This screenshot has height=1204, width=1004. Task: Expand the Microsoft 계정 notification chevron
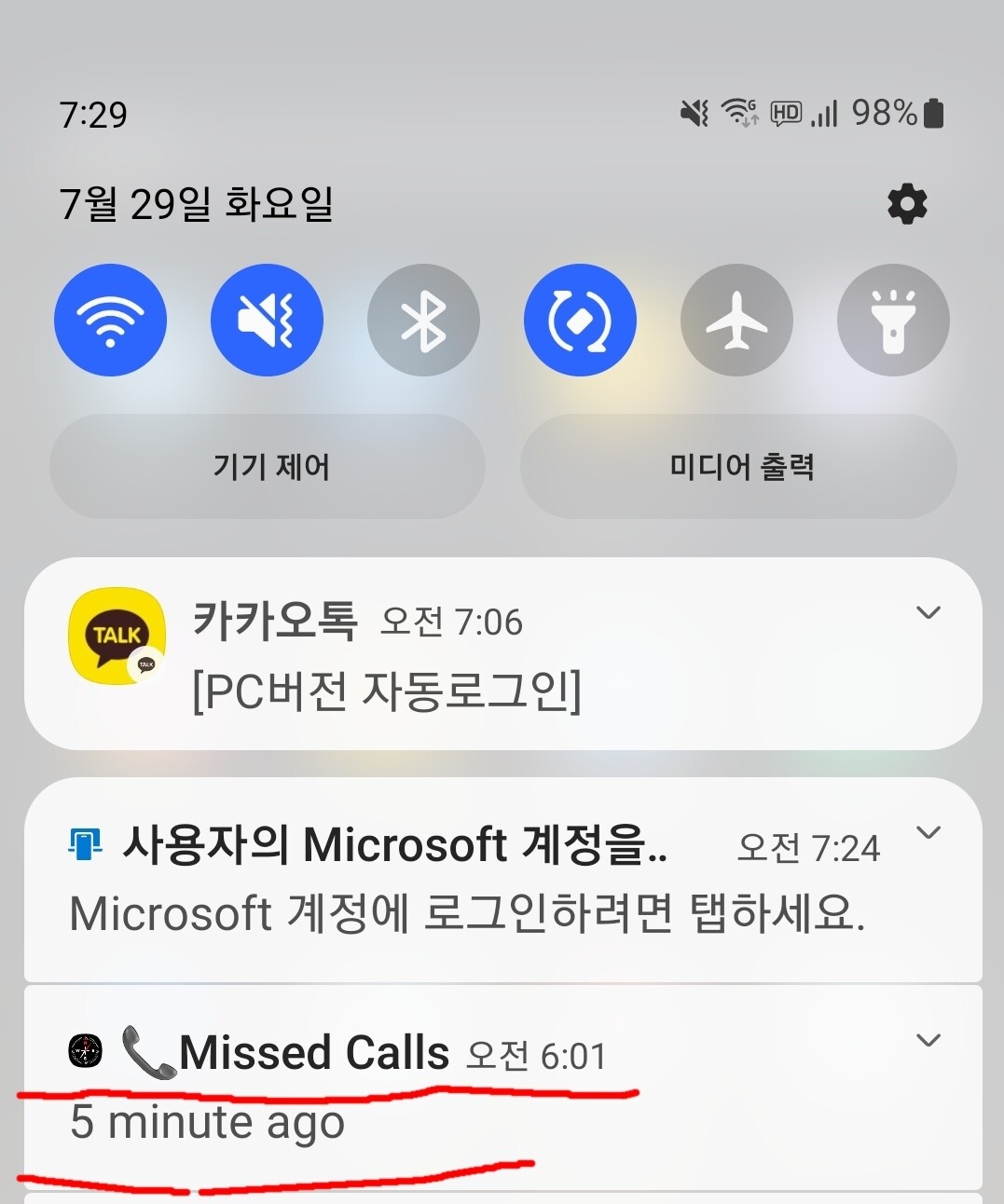tap(928, 832)
